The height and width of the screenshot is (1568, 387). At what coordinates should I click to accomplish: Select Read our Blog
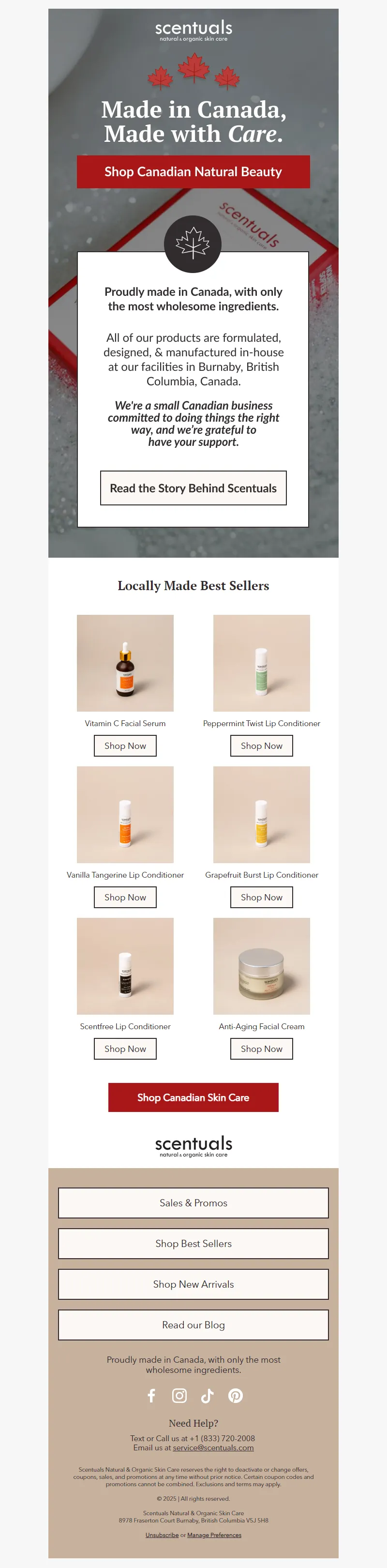pos(193,1325)
